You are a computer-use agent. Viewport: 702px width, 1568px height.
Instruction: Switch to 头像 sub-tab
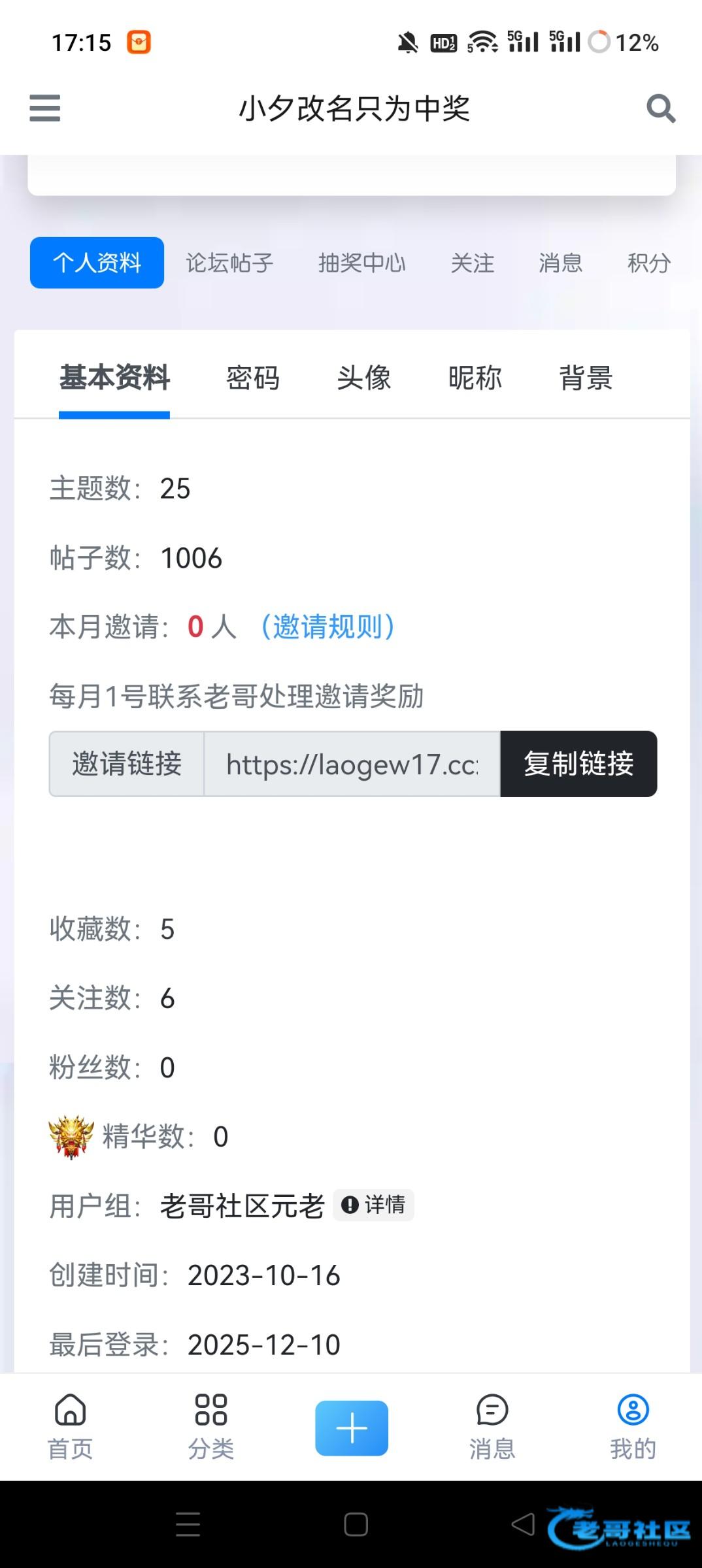(x=364, y=378)
